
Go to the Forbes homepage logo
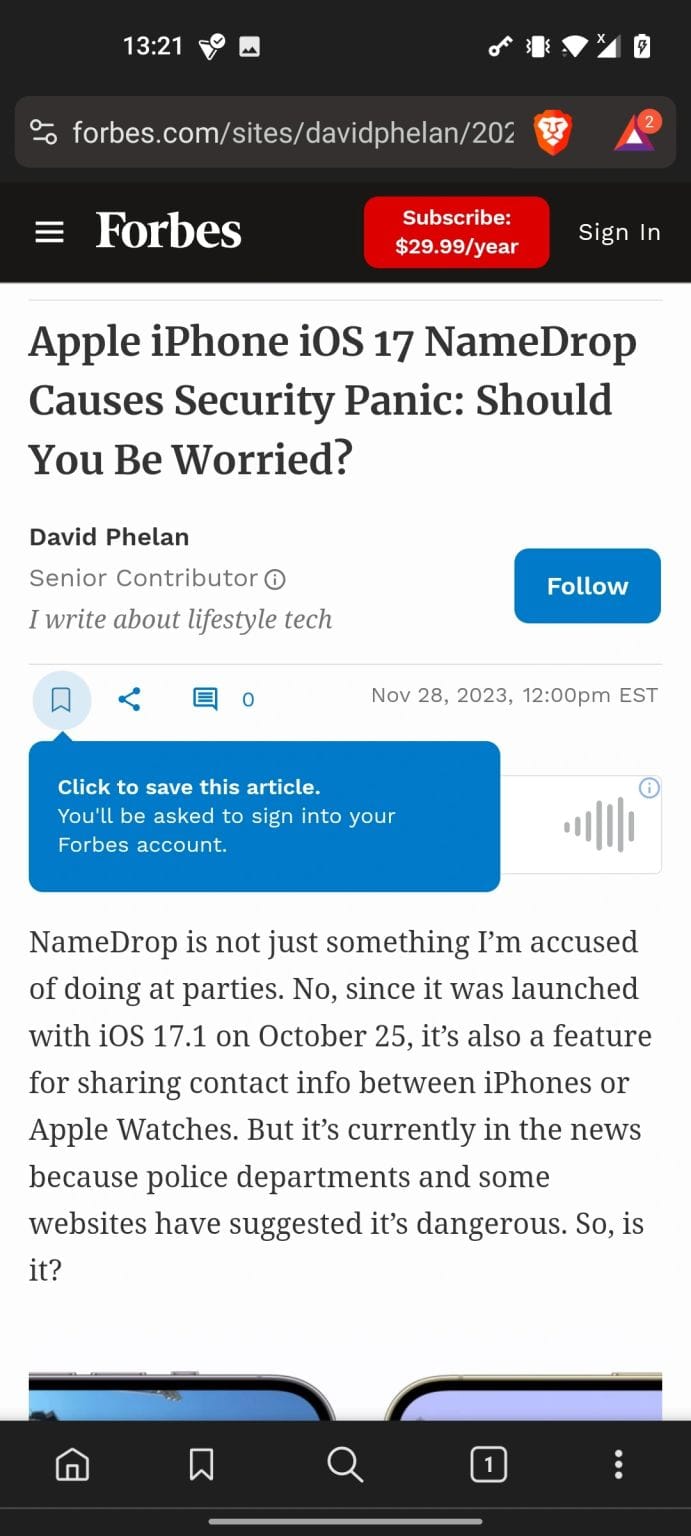[x=168, y=231]
